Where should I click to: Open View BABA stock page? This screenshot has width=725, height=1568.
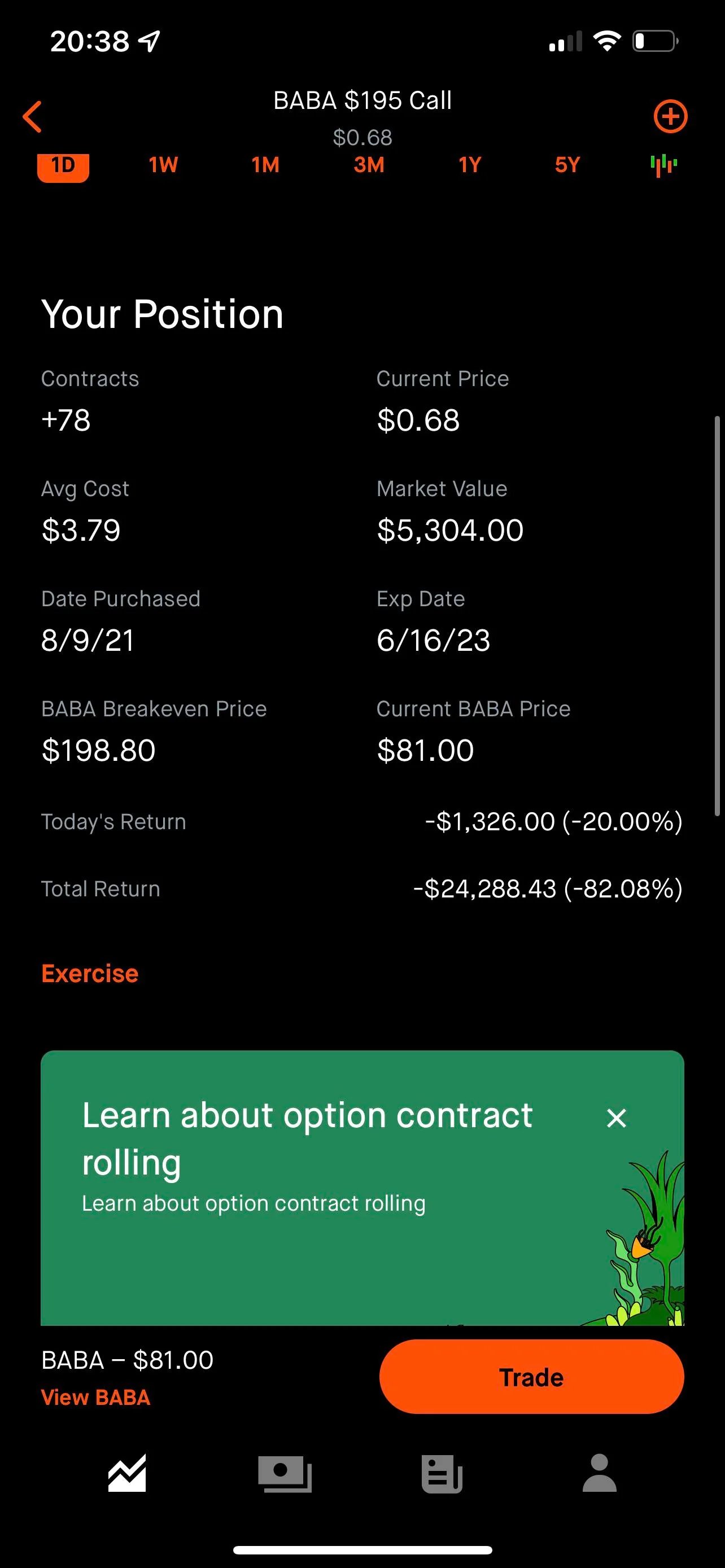point(95,1398)
